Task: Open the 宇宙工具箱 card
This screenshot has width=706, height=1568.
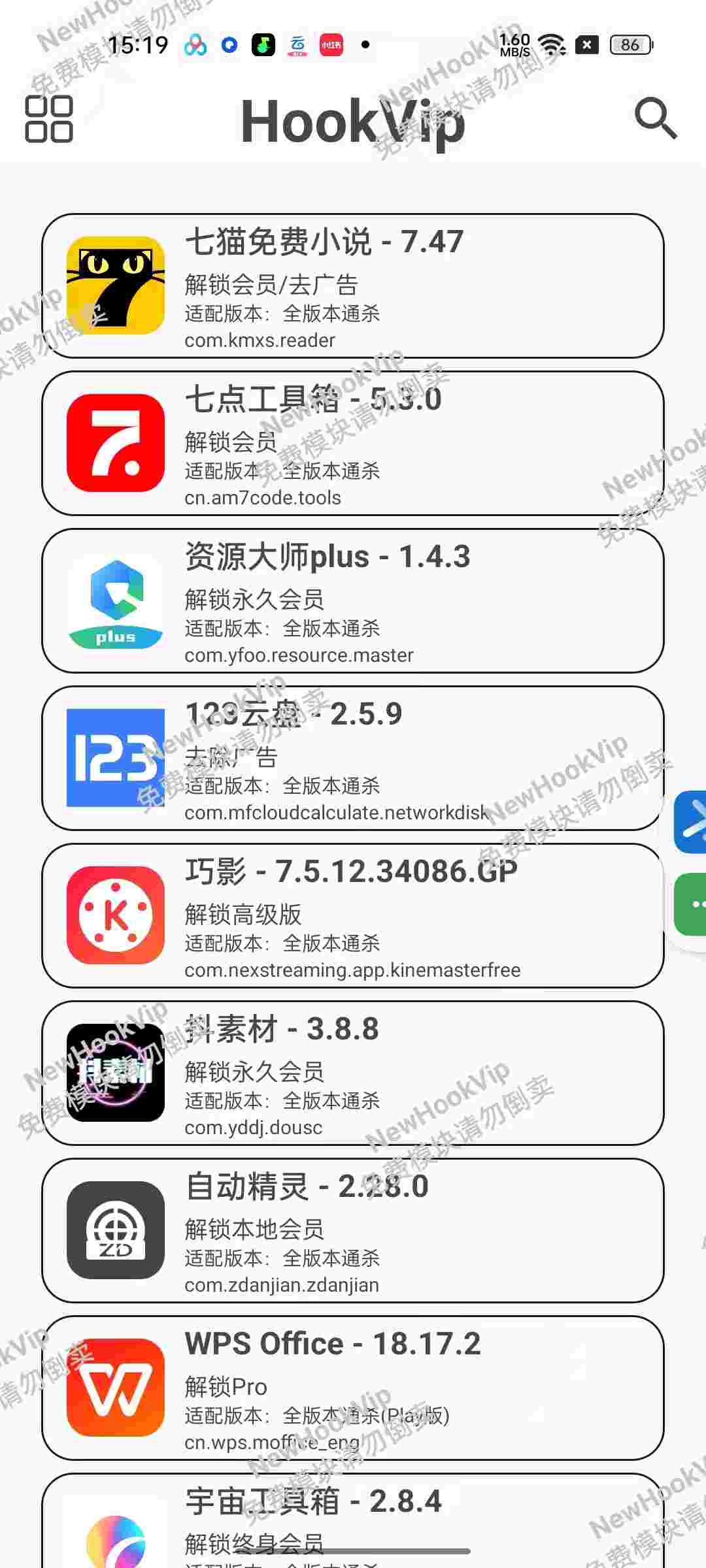Action: click(353, 1520)
